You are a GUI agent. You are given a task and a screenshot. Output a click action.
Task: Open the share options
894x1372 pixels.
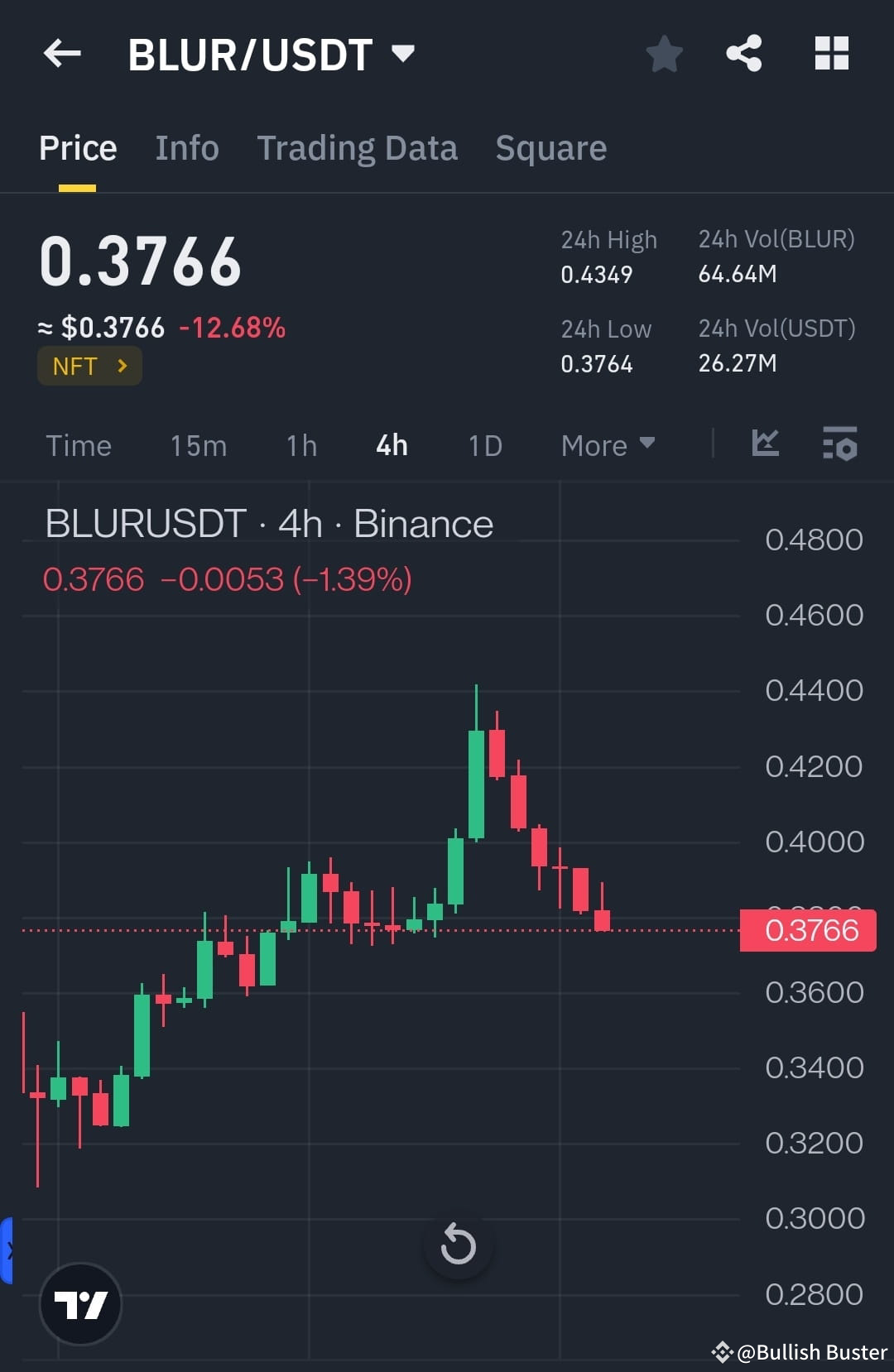(x=744, y=54)
